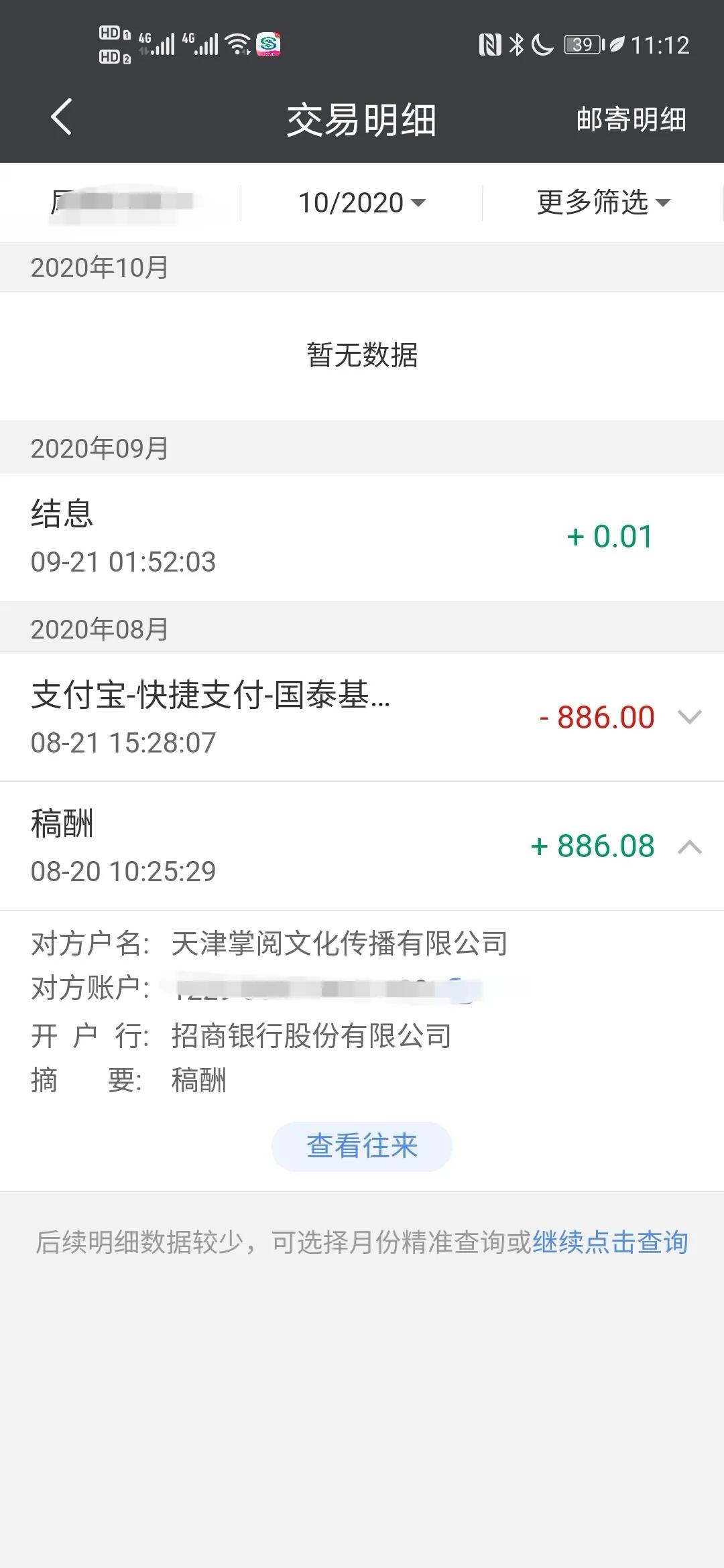This screenshot has width=724, height=1568.
Task: Tap the Bluetooth status icon
Action: [518, 45]
